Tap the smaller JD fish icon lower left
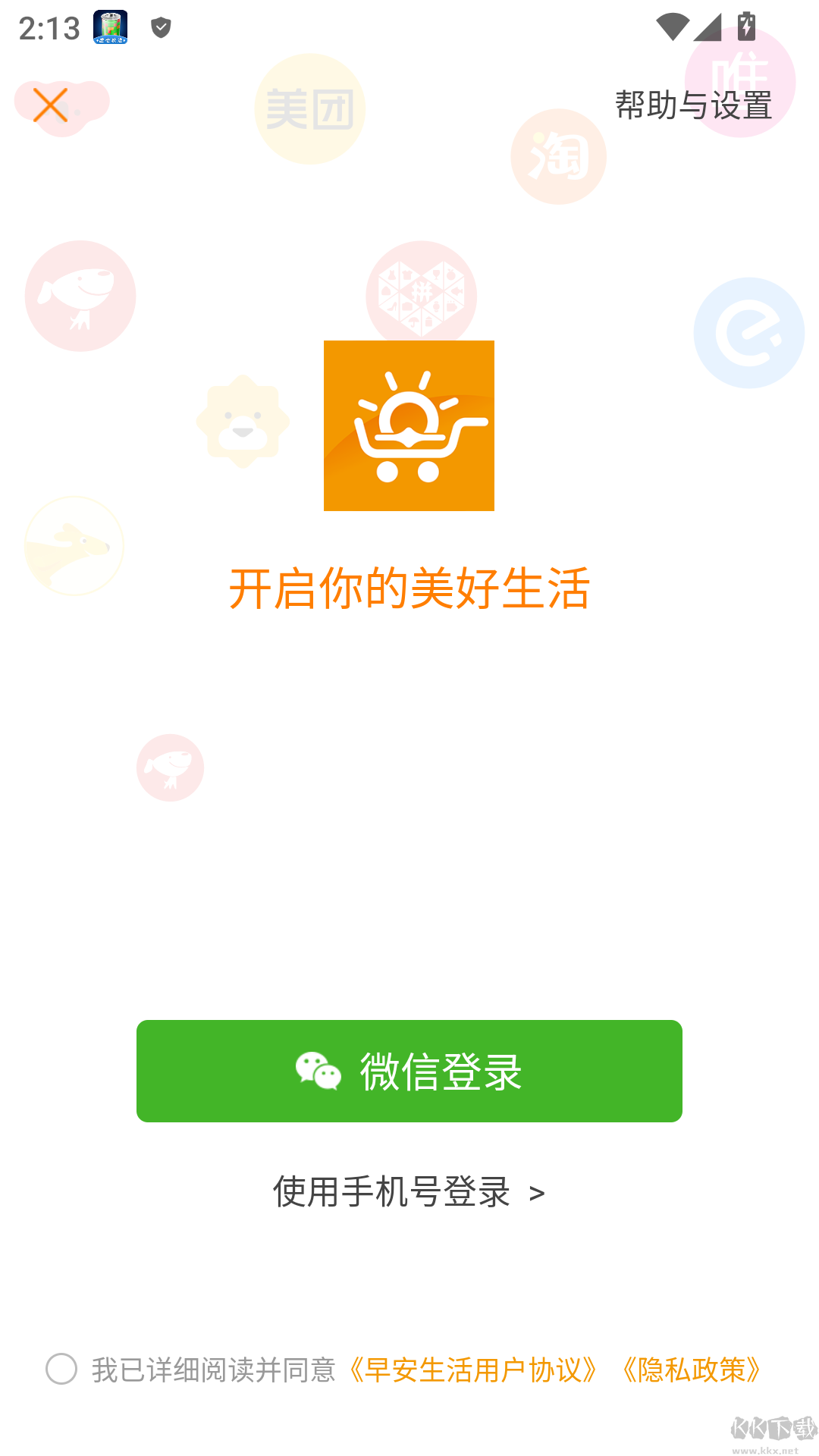 [x=170, y=768]
